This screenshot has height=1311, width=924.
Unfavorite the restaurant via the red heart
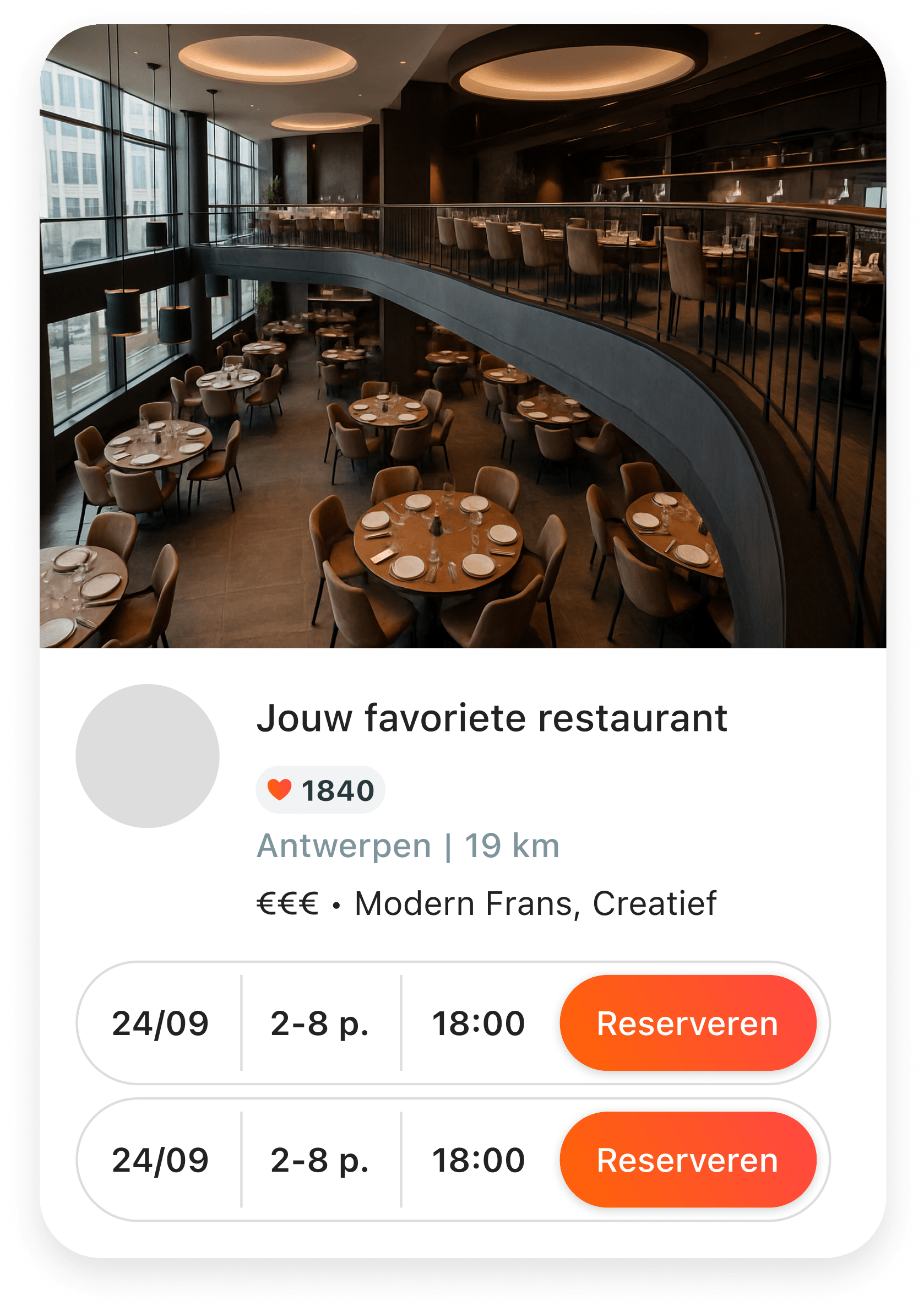click(x=279, y=790)
